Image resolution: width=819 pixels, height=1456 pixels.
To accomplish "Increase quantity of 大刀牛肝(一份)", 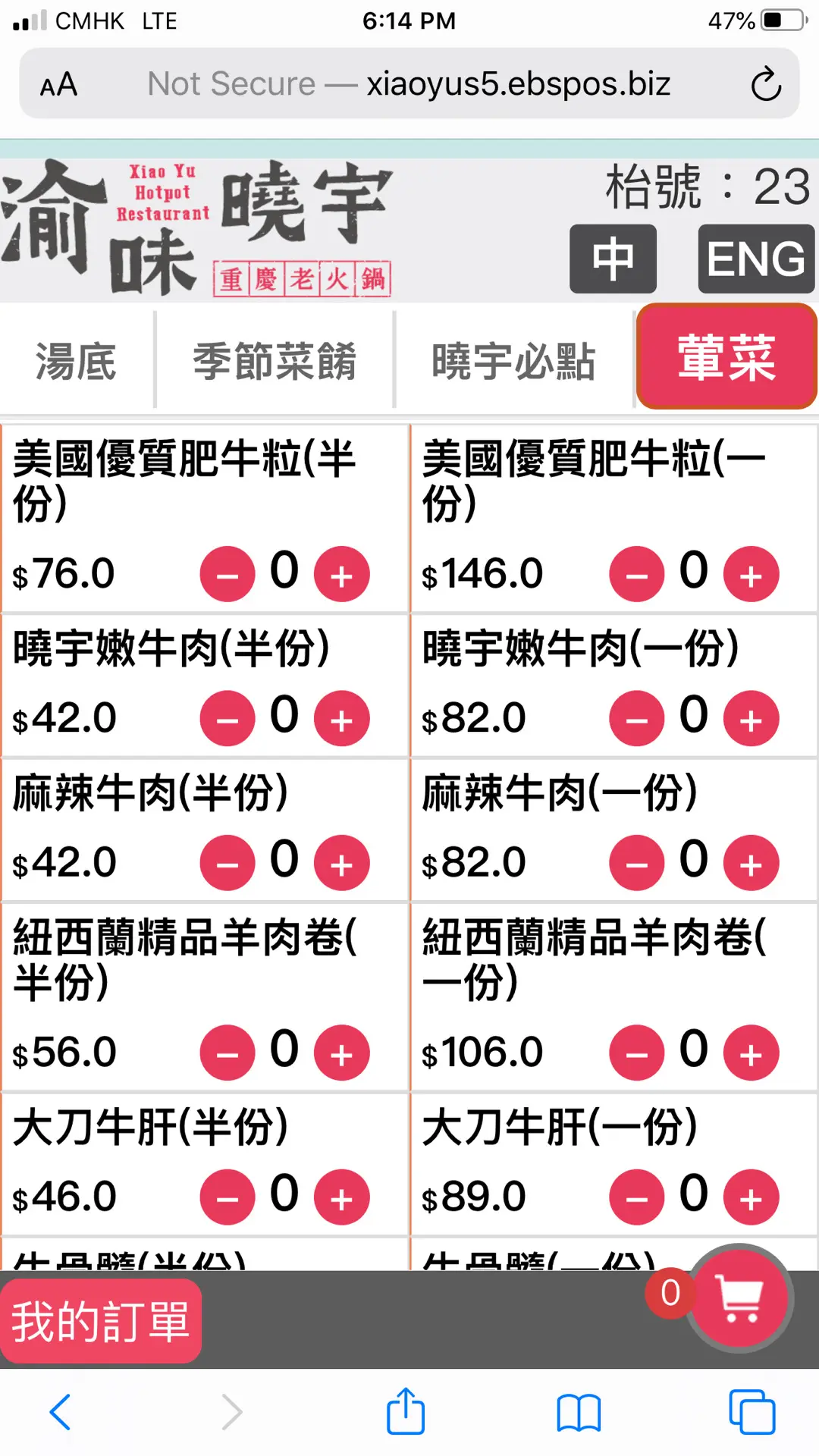I will point(751,1197).
